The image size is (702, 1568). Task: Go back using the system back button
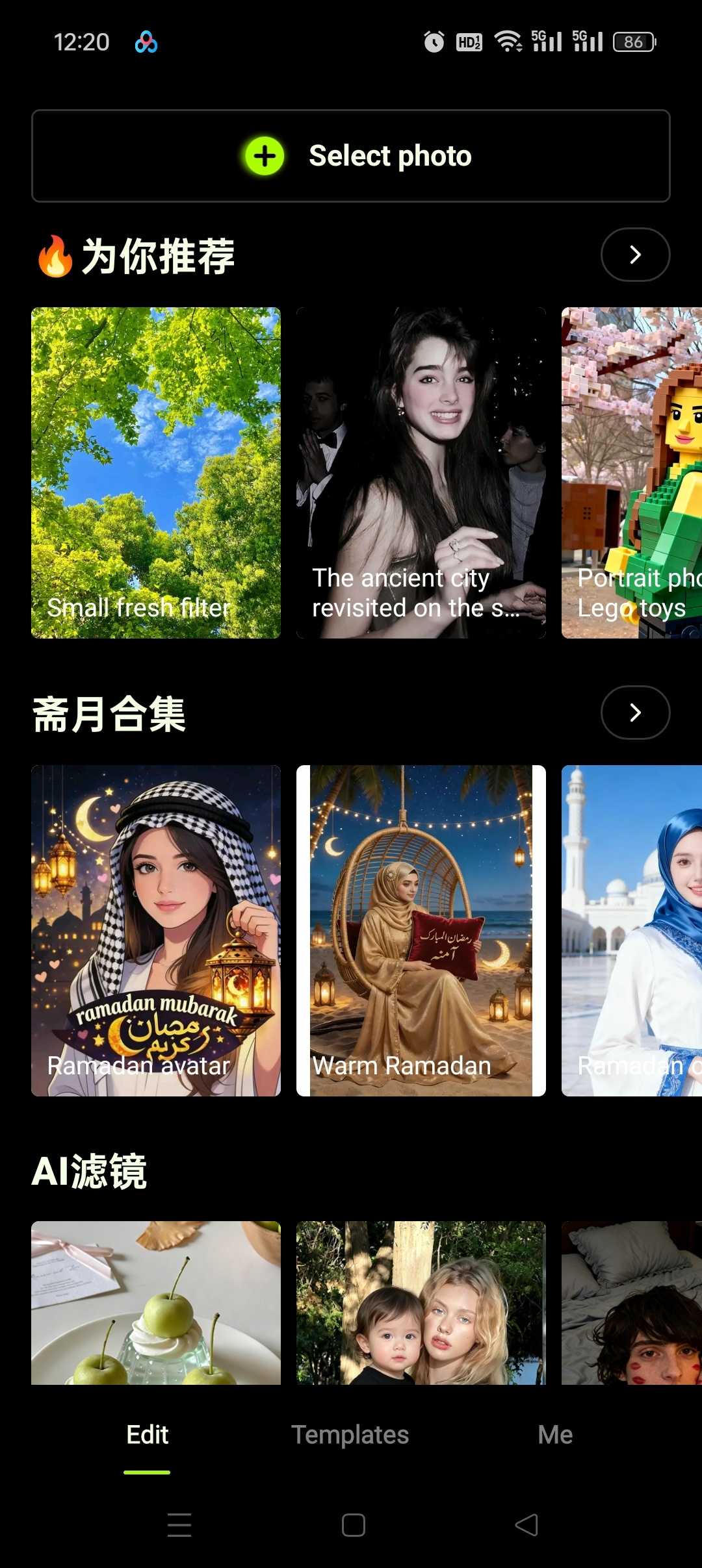(x=526, y=1524)
